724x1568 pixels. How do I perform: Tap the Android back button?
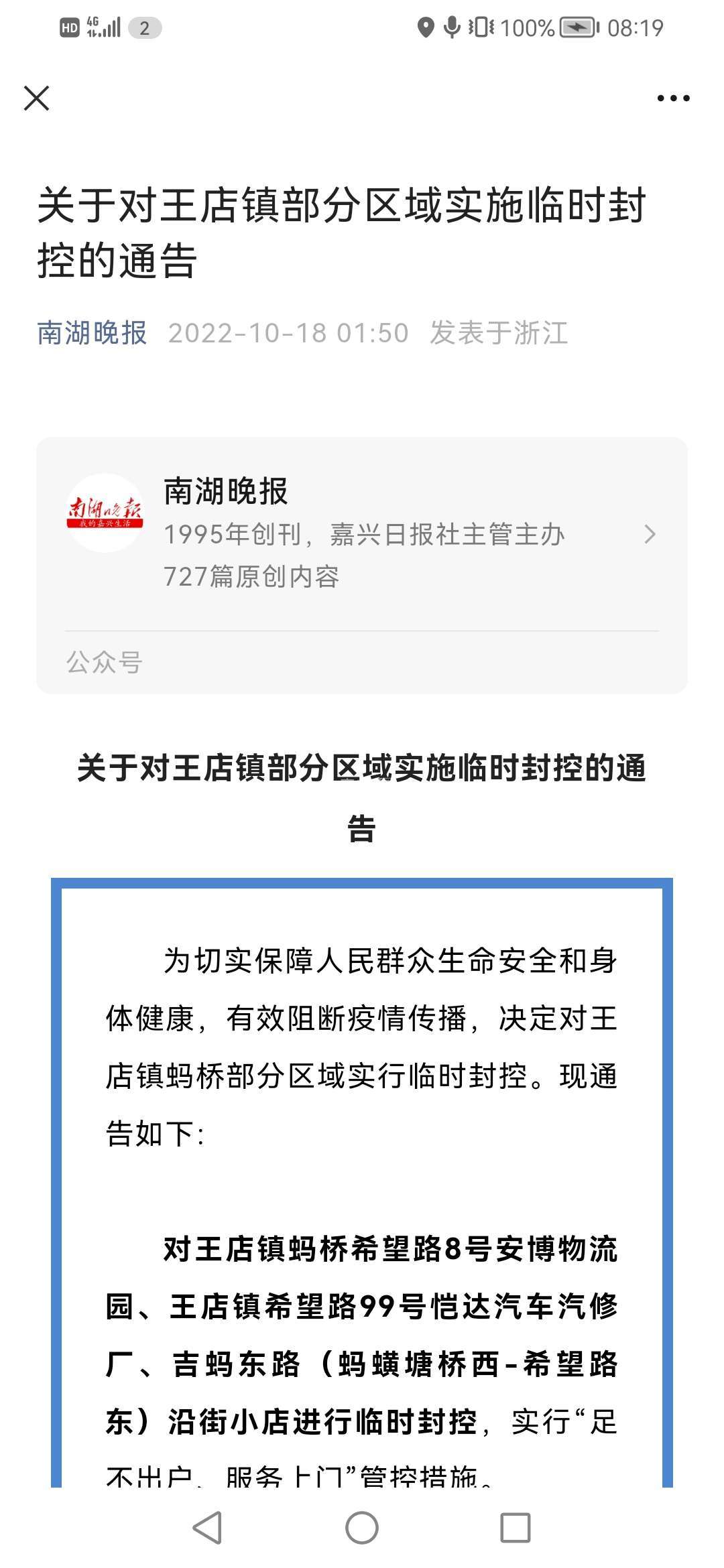tap(207, 1528)
